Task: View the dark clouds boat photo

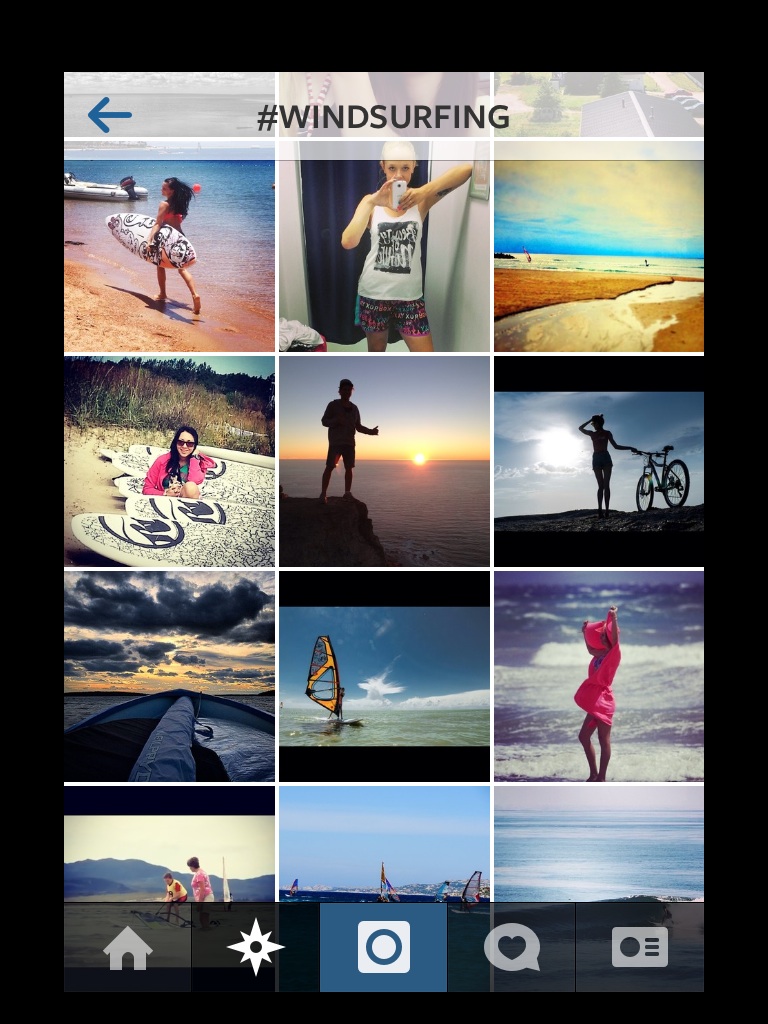Action: tap(169, 676)
